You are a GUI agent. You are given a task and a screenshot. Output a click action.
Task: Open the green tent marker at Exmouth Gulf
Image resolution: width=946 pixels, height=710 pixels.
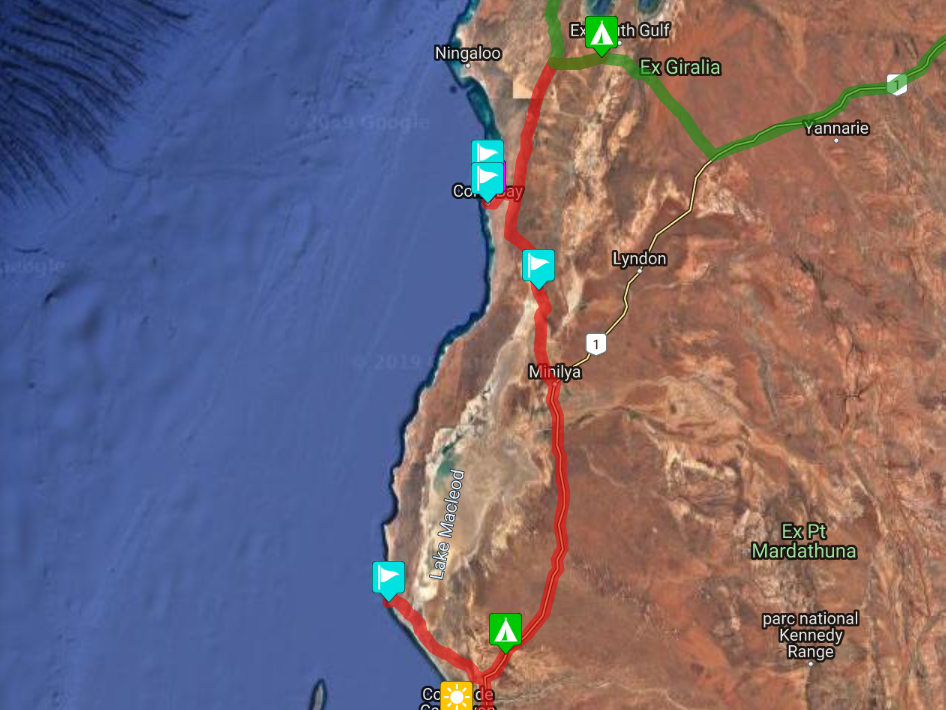pyautogui.click(x=601, y=33)
